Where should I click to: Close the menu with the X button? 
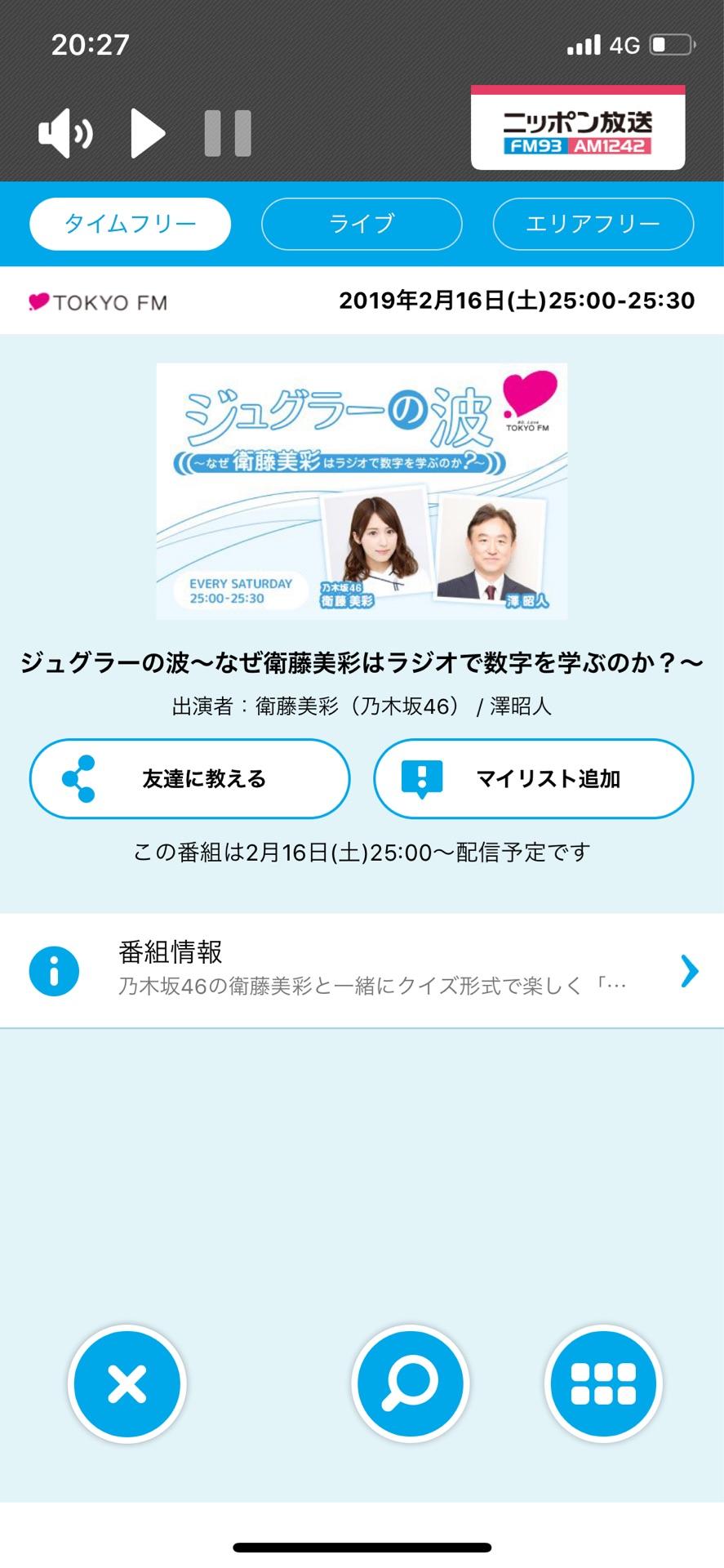pyautogui.click(x=127, y=1384)
